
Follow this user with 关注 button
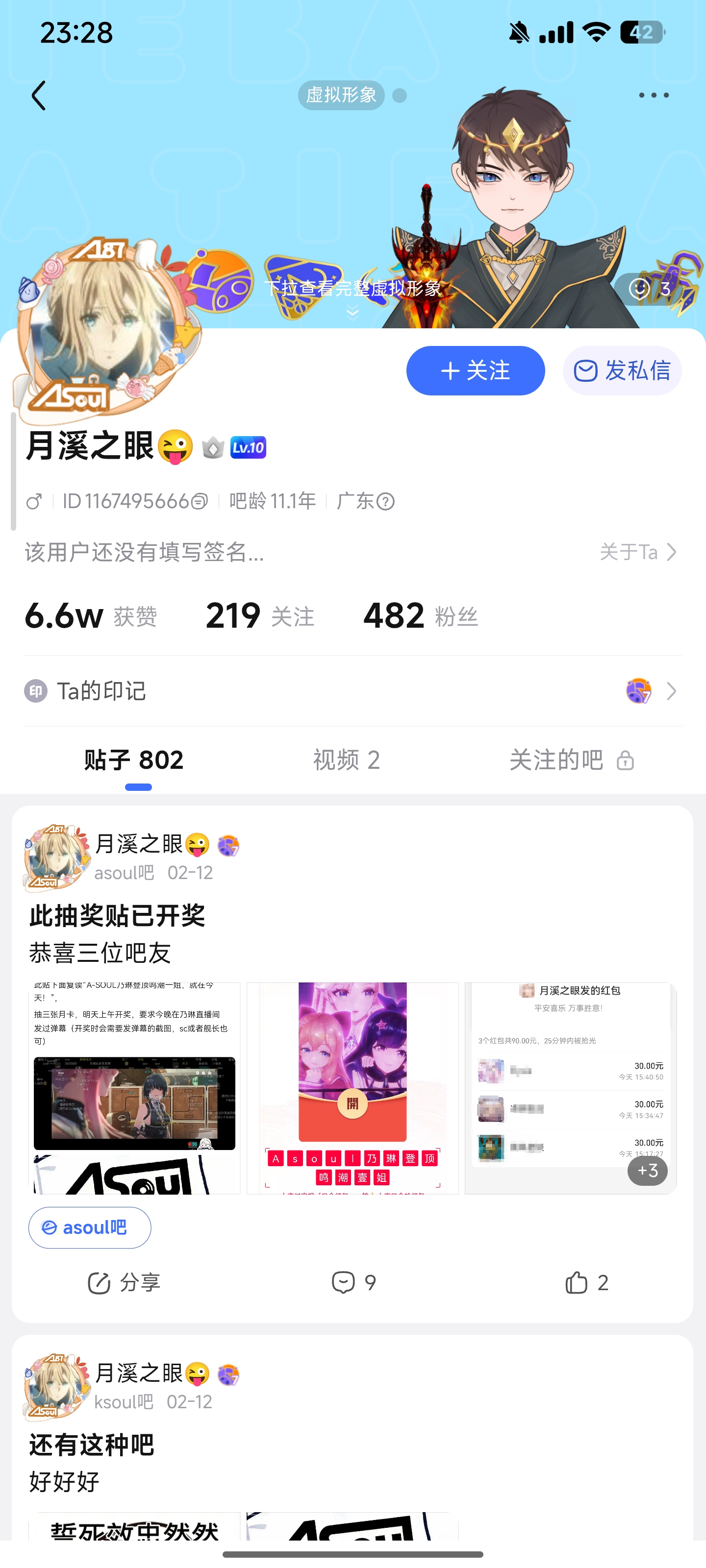(475, 371)
